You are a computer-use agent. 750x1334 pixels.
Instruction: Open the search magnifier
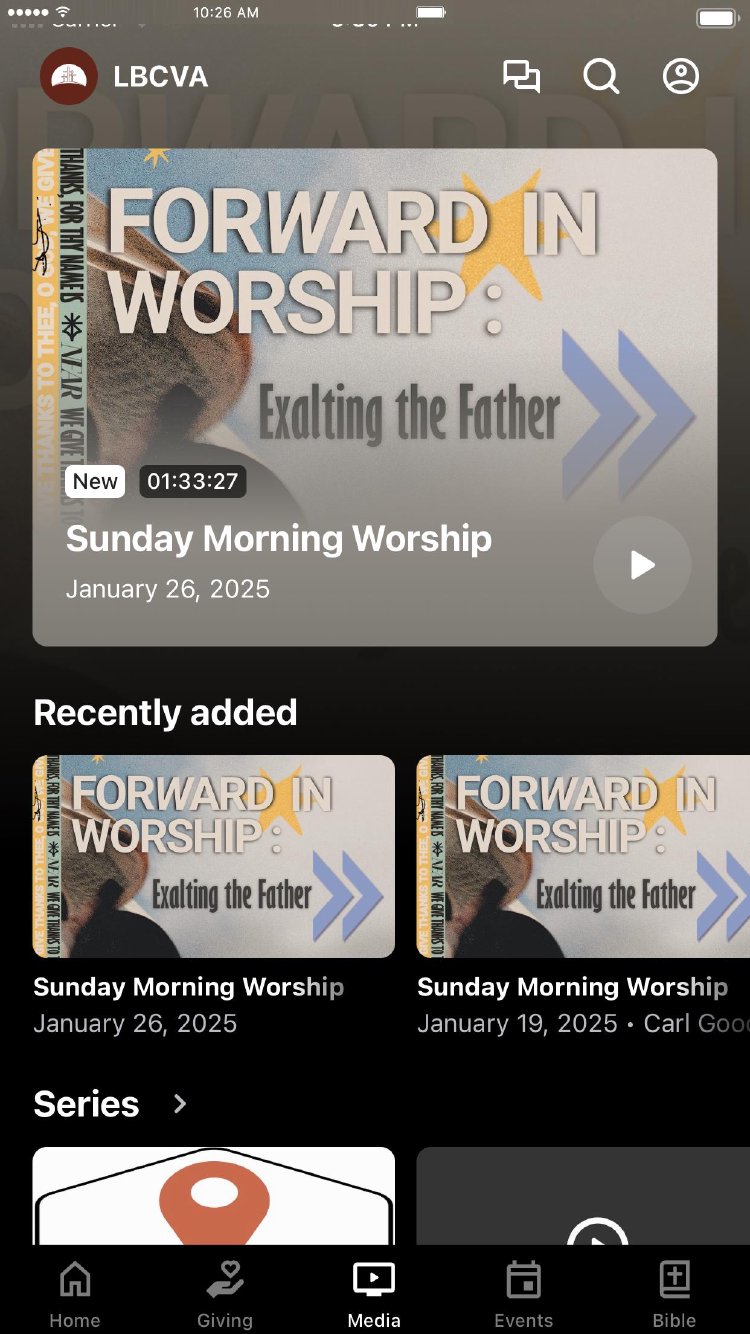(601, 77)
